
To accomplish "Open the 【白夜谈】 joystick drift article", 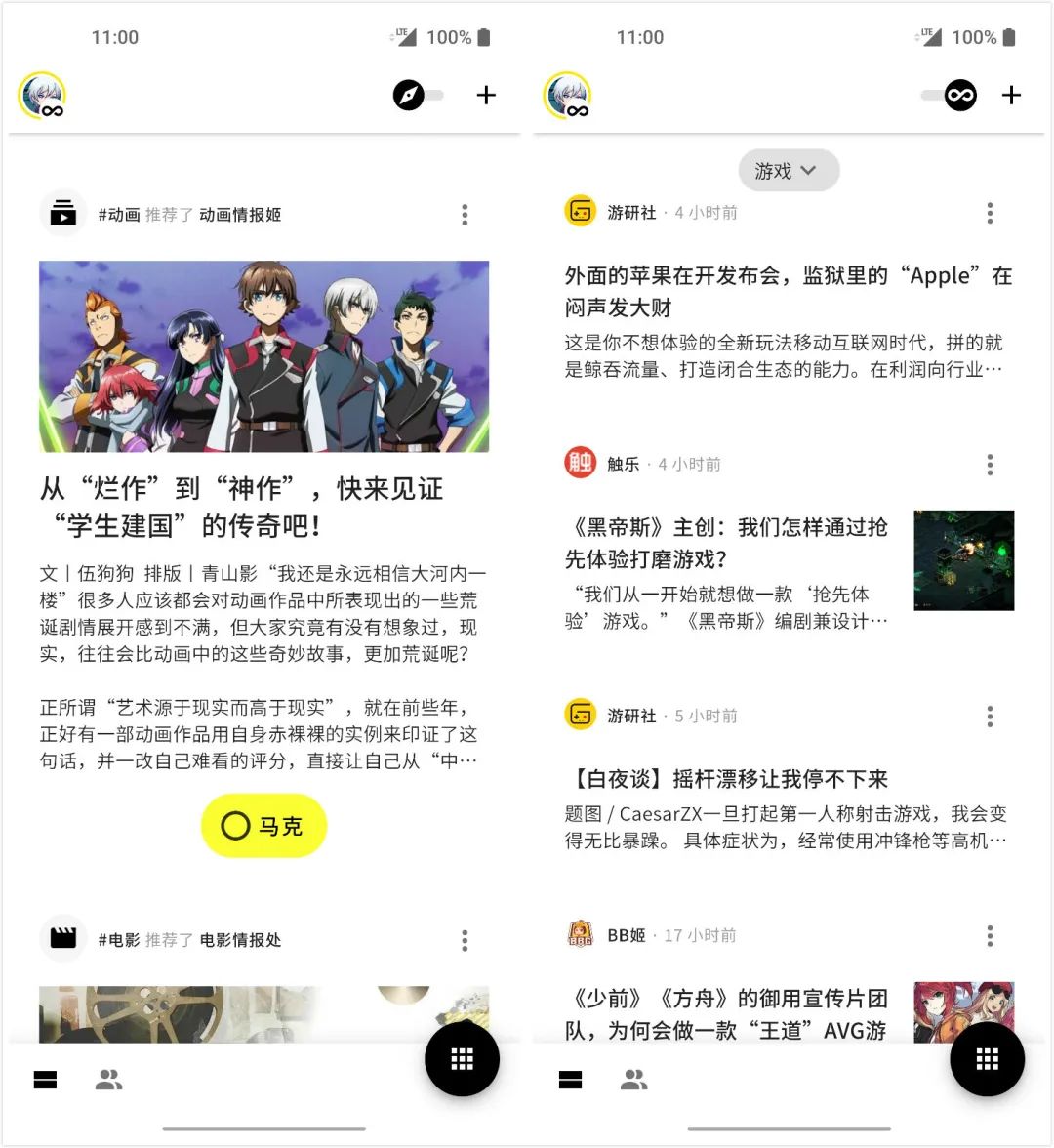I will coord(726,779).
